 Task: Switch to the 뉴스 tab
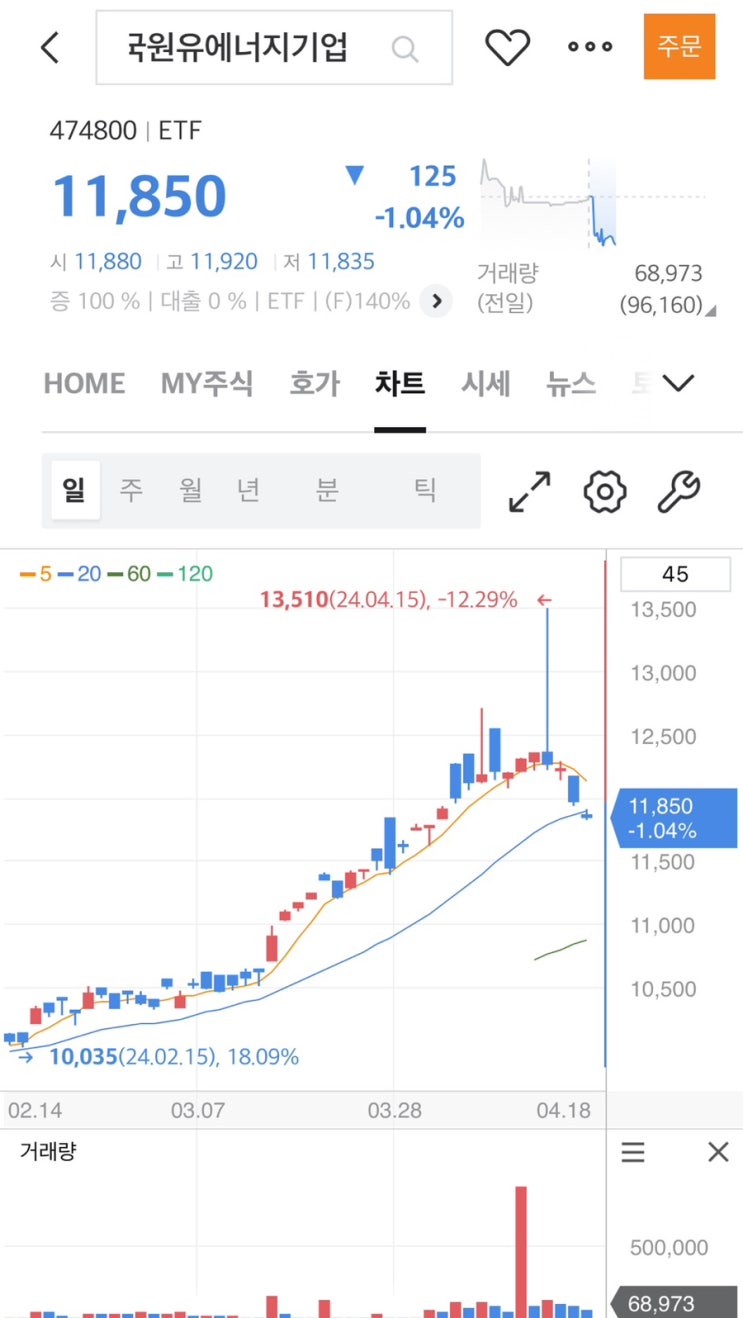point(571,384)
